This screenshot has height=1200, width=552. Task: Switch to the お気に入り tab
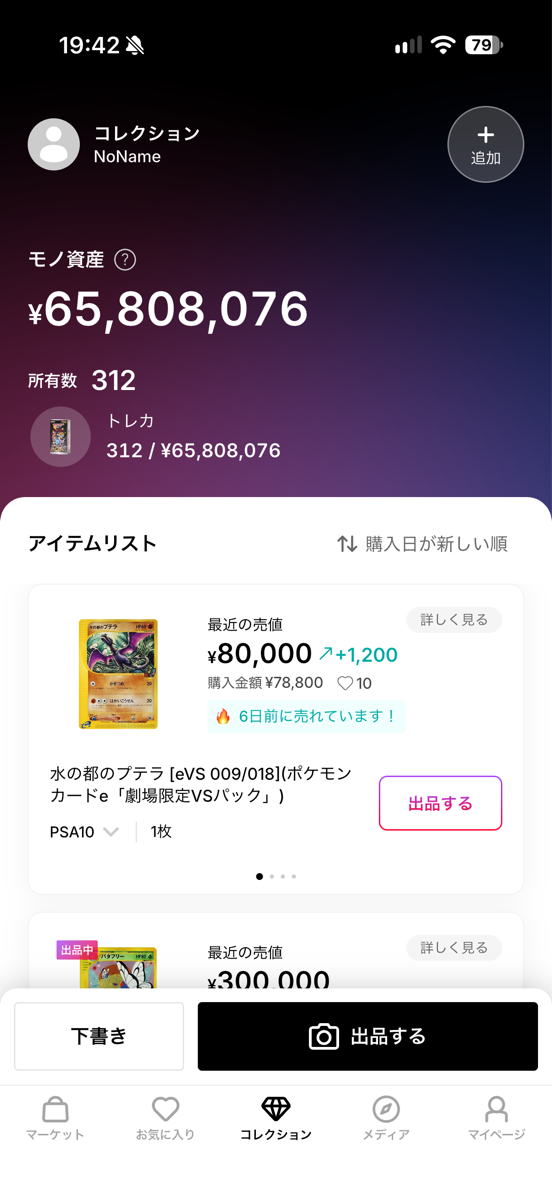[166, 1118]
